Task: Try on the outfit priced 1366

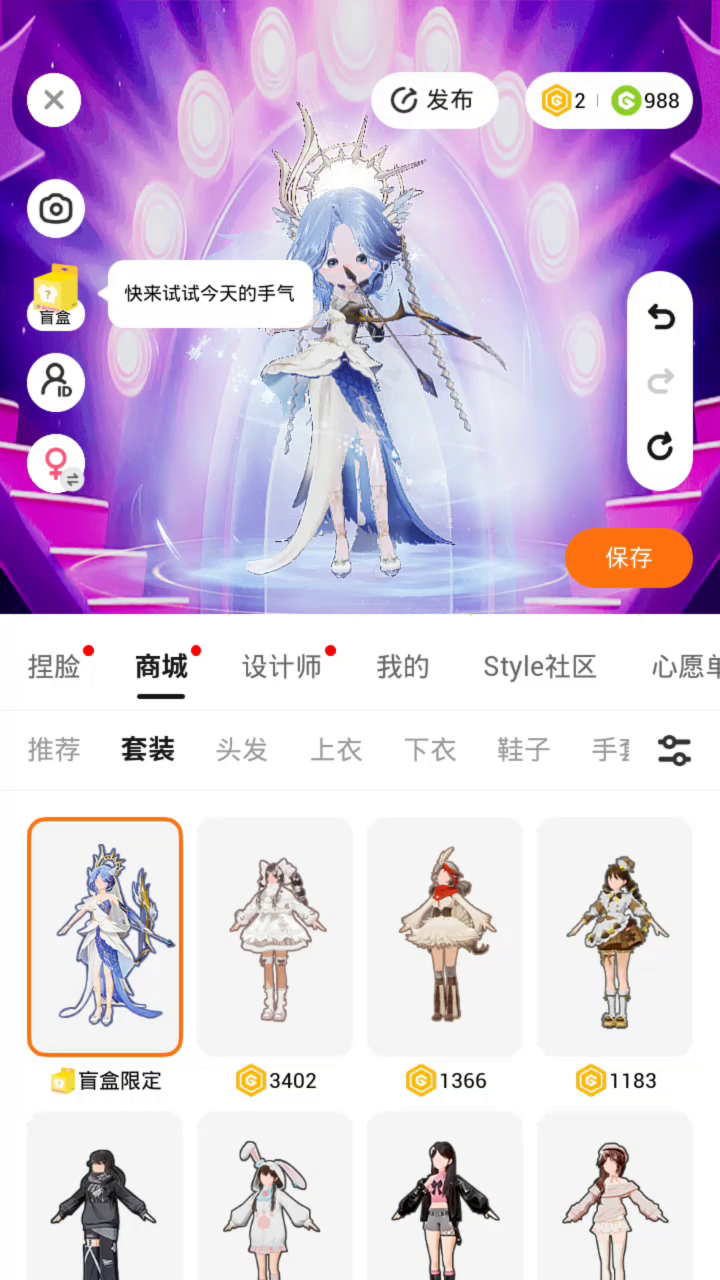Action: coord(445,937)
